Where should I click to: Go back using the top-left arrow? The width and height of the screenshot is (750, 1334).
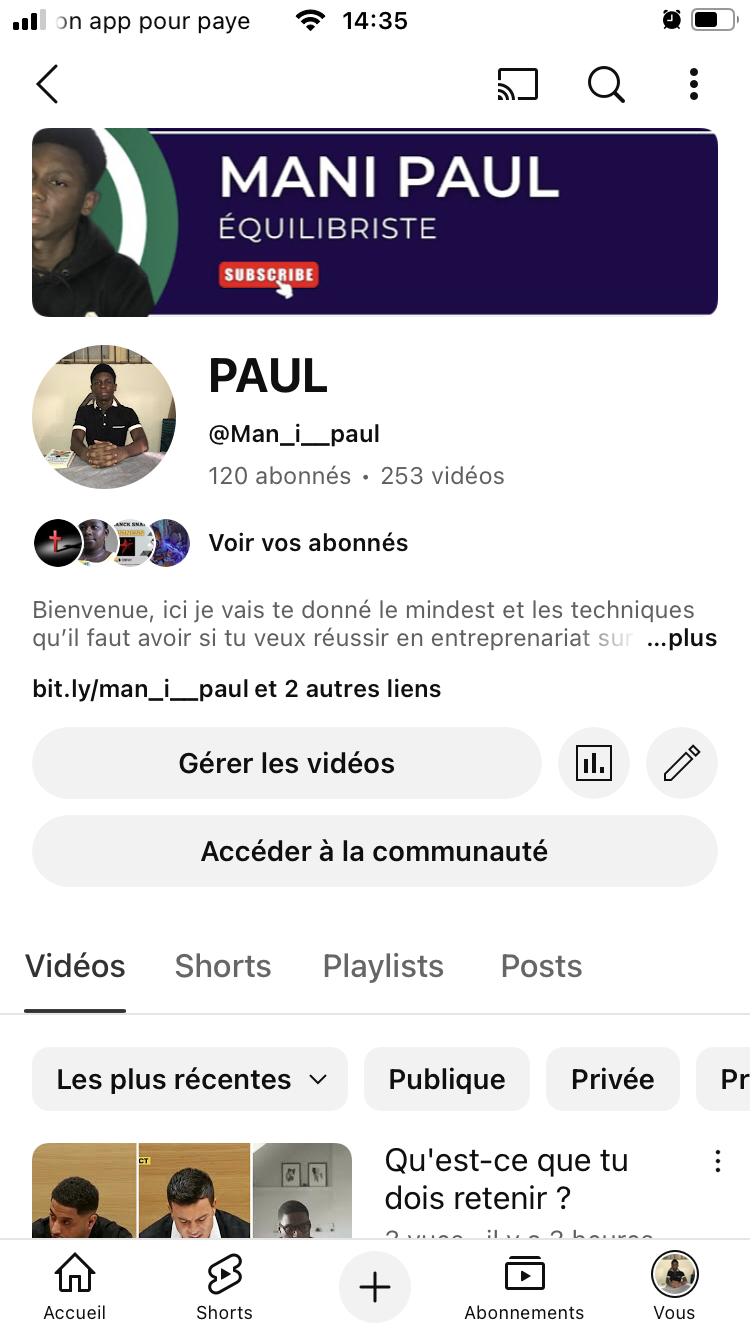point(47,85)
